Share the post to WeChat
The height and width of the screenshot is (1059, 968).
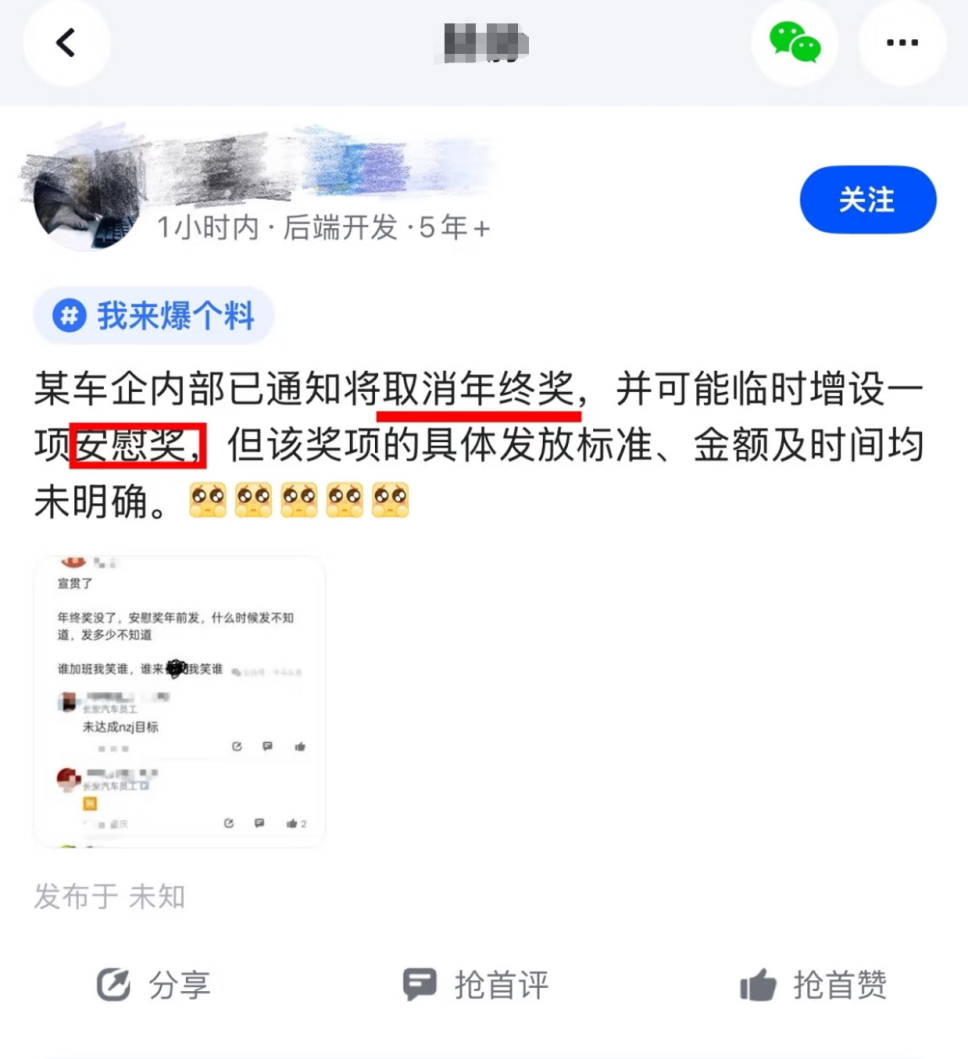(x=795, y=43)
